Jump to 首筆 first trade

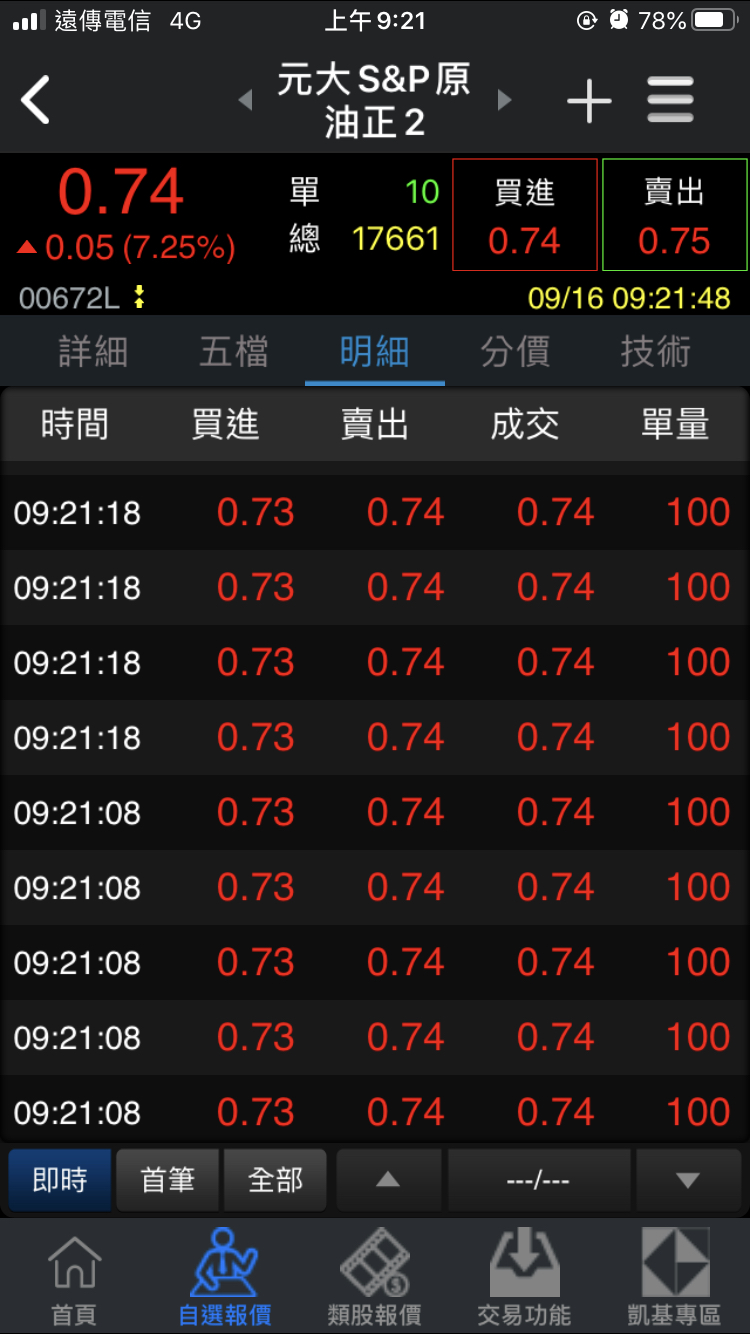[x=168, y=1181]
